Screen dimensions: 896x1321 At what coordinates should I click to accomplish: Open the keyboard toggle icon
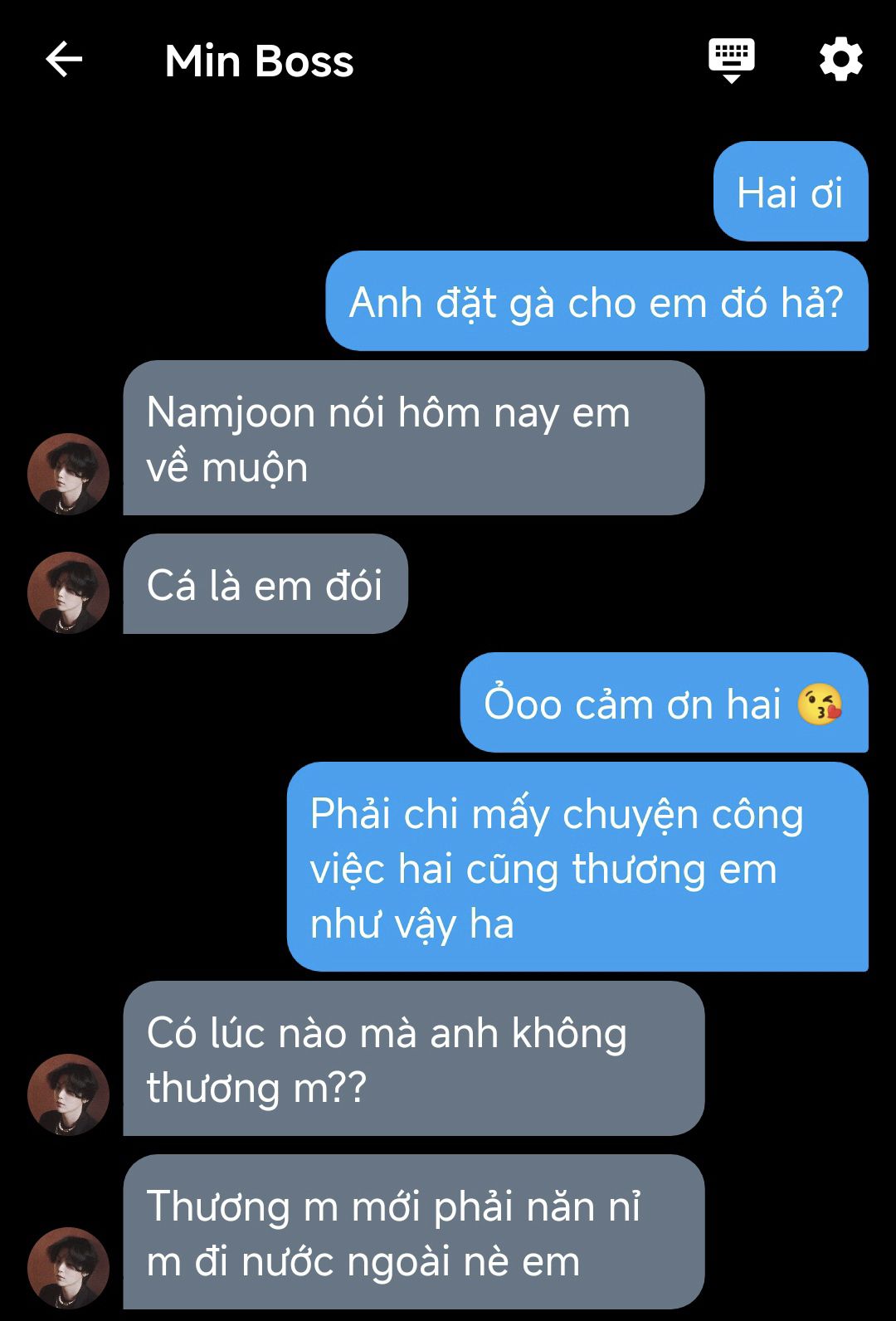click(731, 60)
